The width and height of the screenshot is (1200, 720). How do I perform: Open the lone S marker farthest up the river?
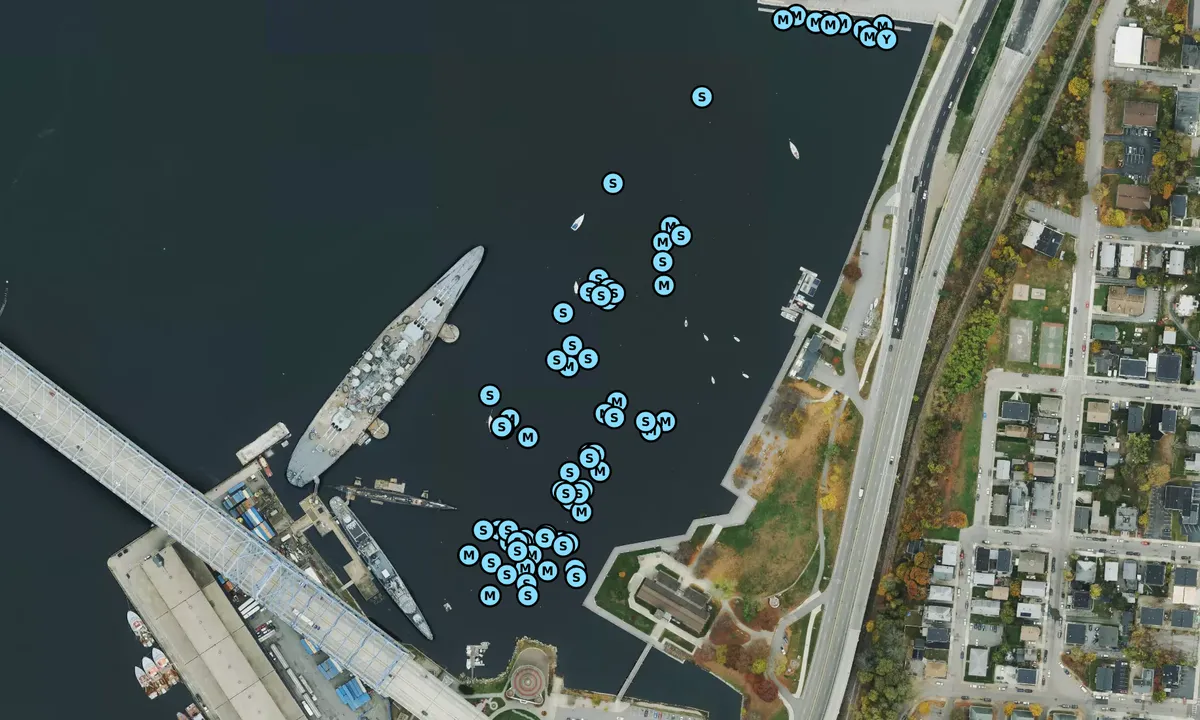coord(702,97)
